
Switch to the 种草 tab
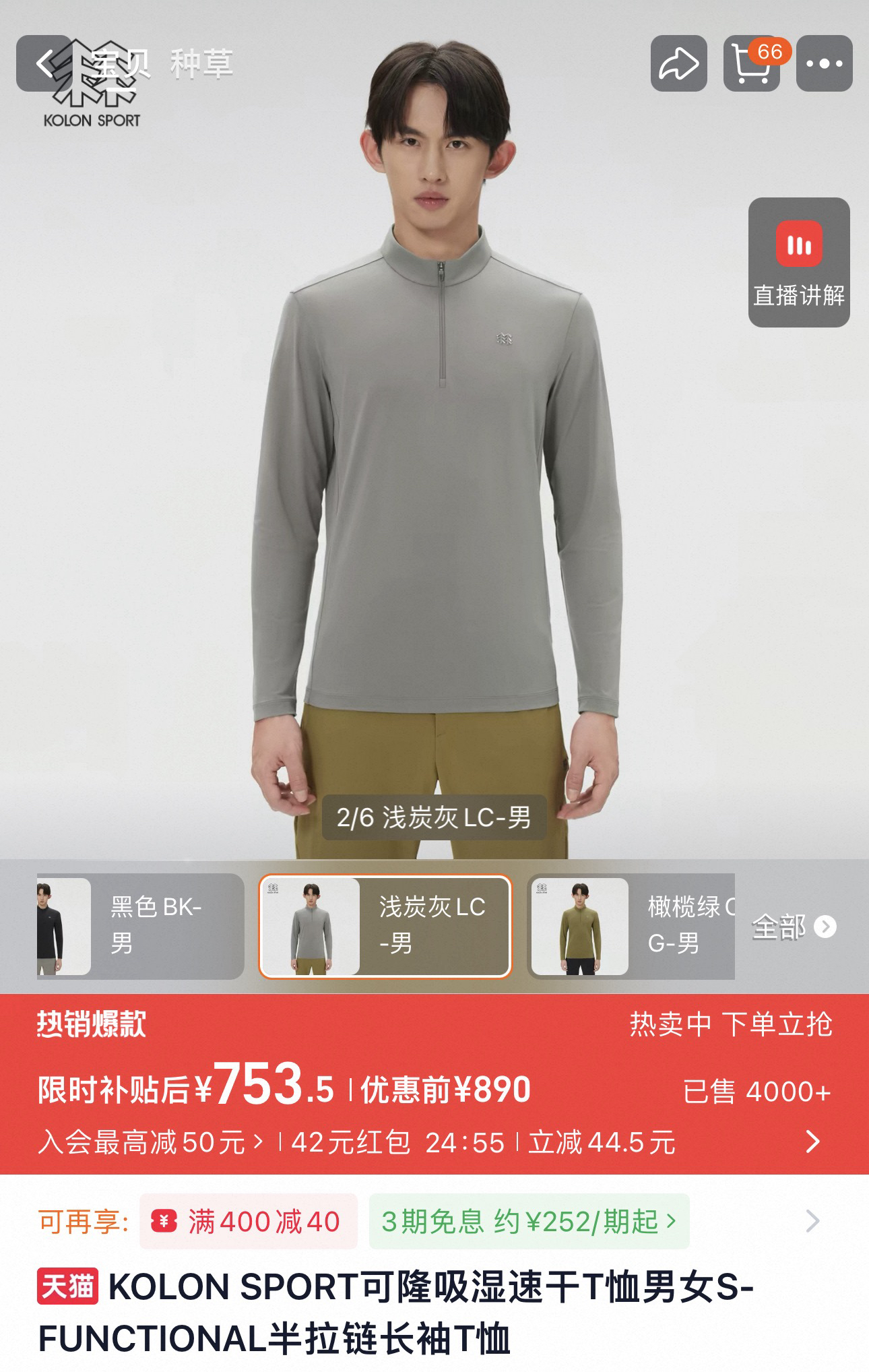pos(201,64)
